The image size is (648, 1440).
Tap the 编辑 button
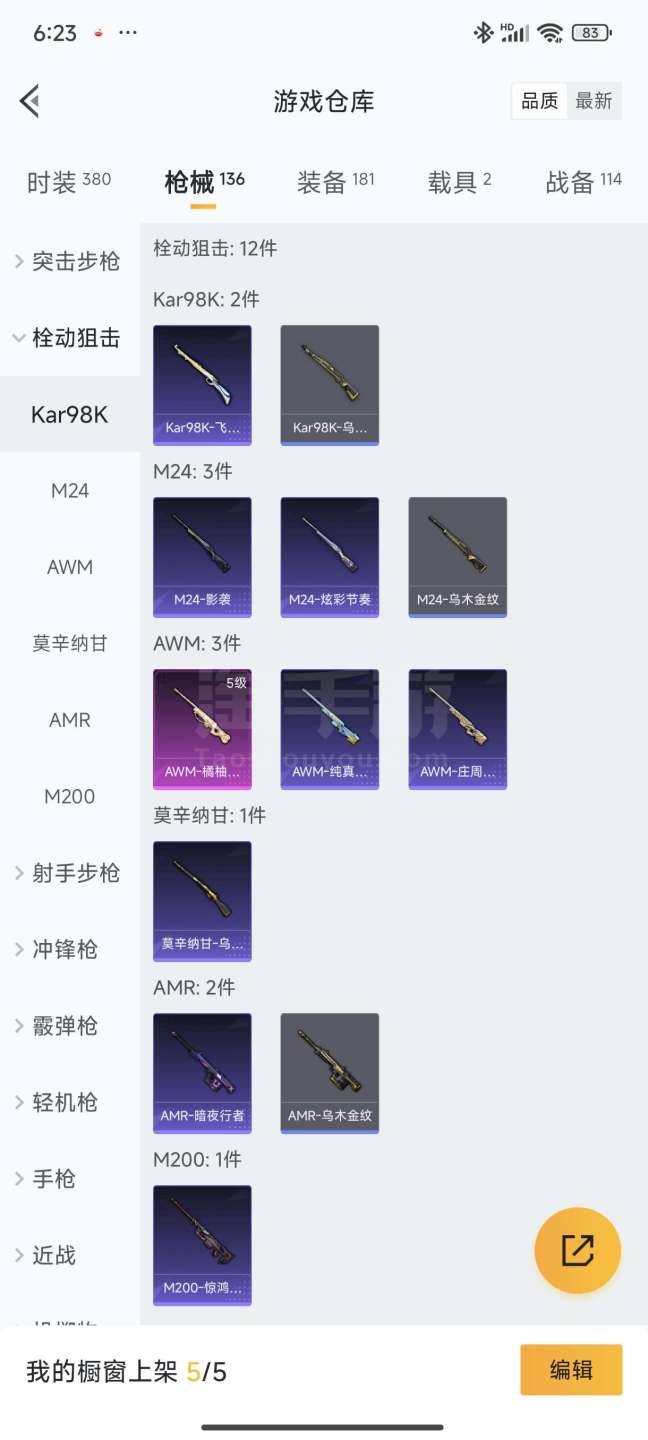tap(571, 1370)
